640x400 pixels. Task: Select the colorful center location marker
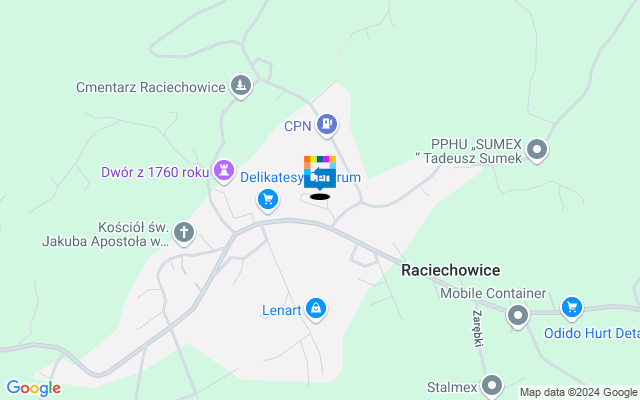[320, 172]
